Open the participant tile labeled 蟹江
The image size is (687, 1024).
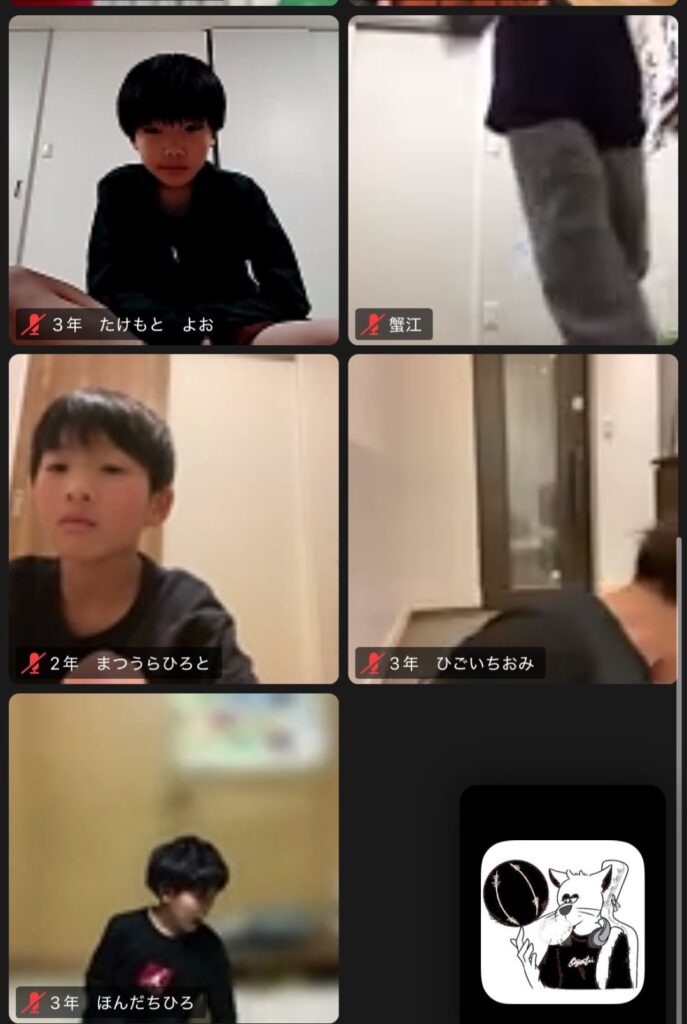pyautogui.click(x=512, y=180)
